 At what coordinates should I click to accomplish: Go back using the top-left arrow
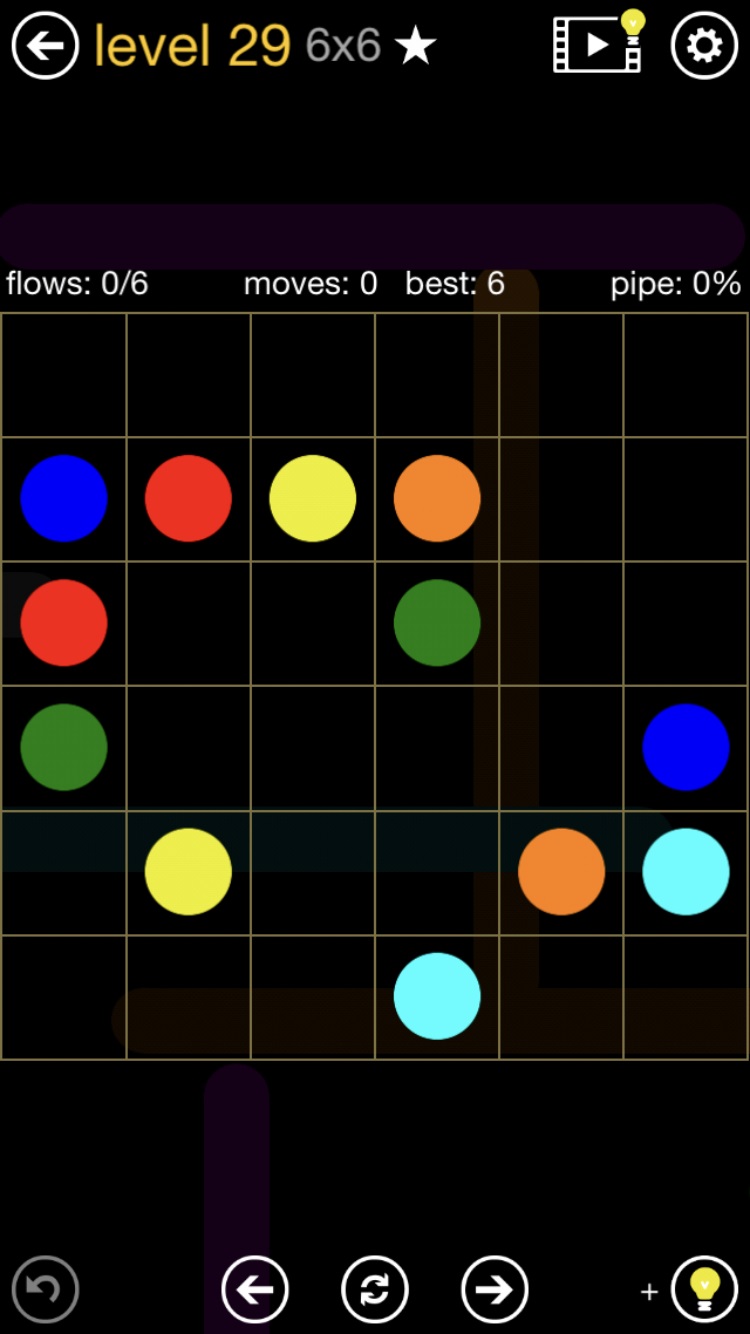click(45, 45)
